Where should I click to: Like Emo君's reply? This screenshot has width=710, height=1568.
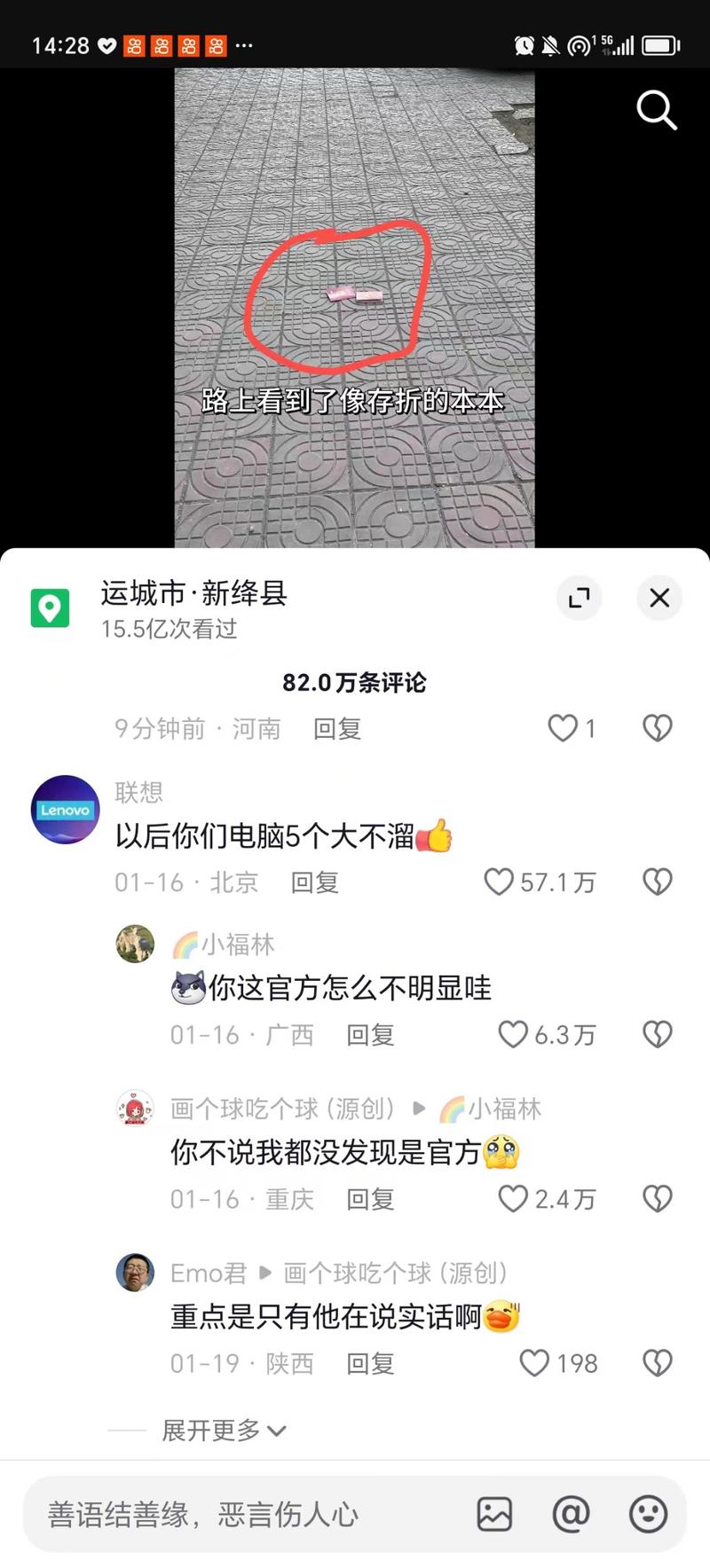click(534, 1363)
